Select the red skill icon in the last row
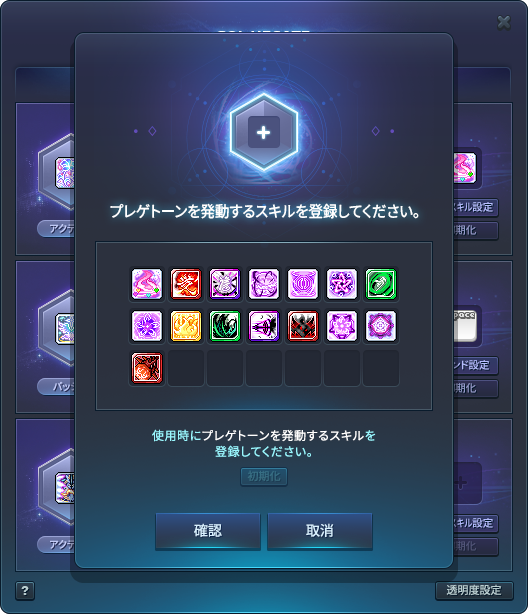Viewport: 528px width, 614px height. point(146,368)
